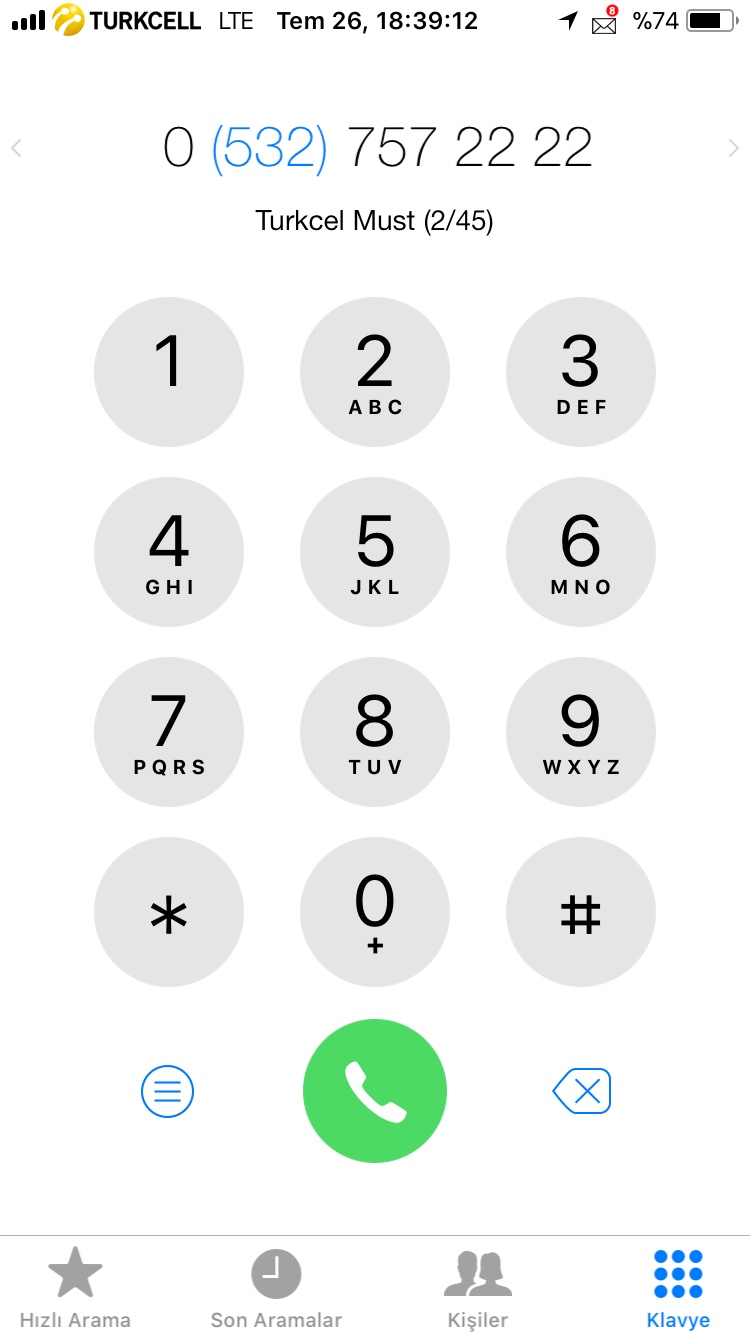Open the Son Aramalar tab
The image size is (750, 1334).
(276, 1288)
